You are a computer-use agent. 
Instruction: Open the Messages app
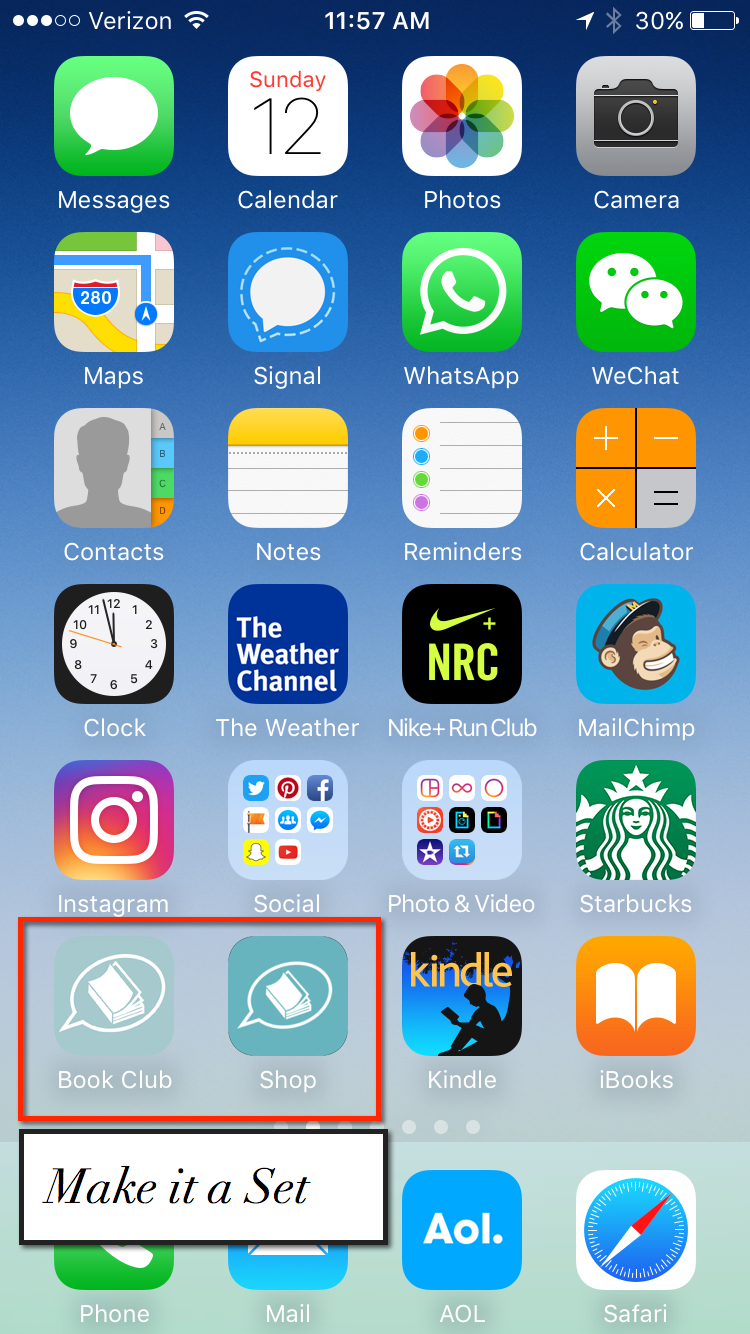tap(113, 115)
